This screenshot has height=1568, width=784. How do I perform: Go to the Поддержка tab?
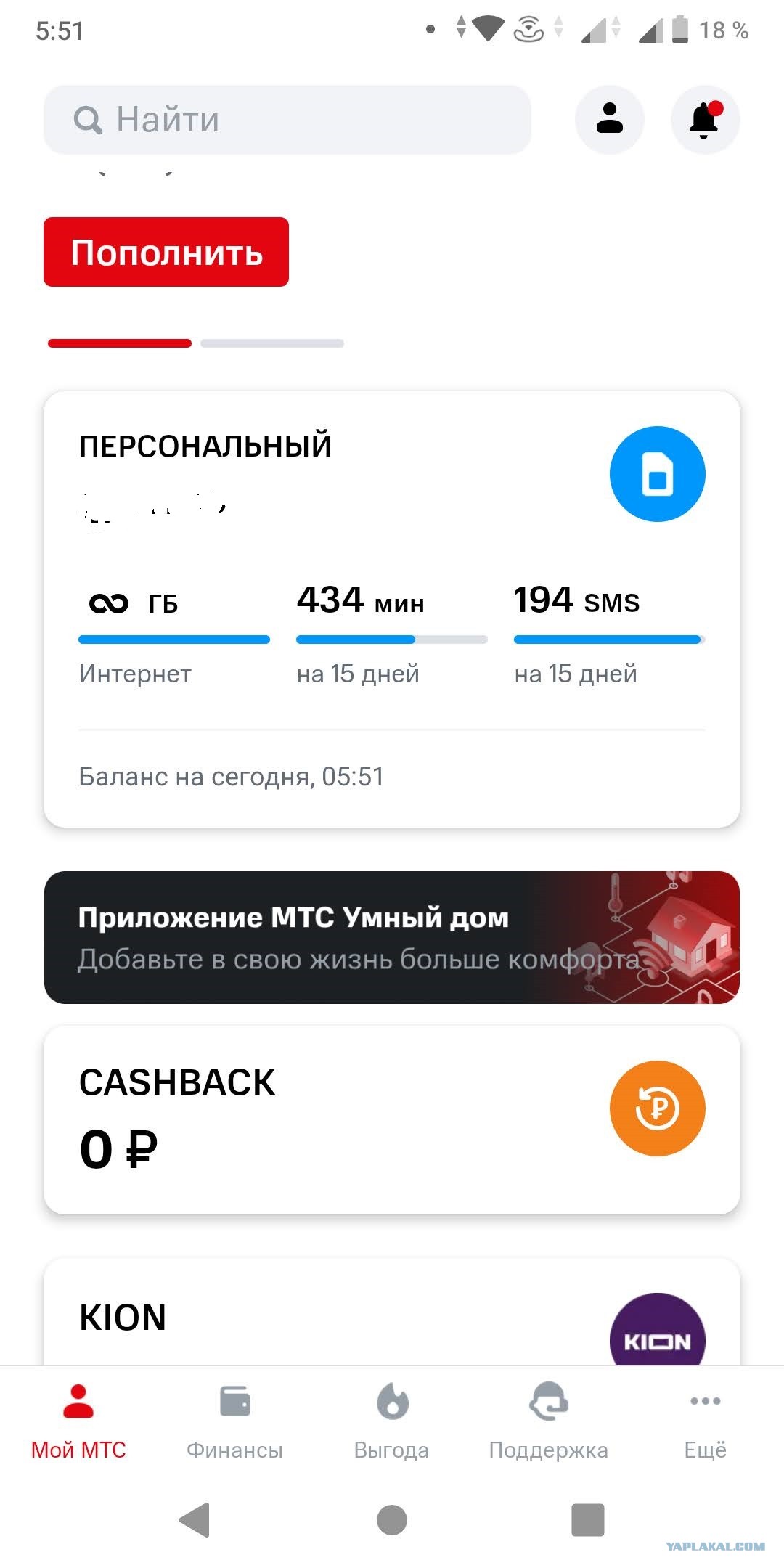(548, 1421)
